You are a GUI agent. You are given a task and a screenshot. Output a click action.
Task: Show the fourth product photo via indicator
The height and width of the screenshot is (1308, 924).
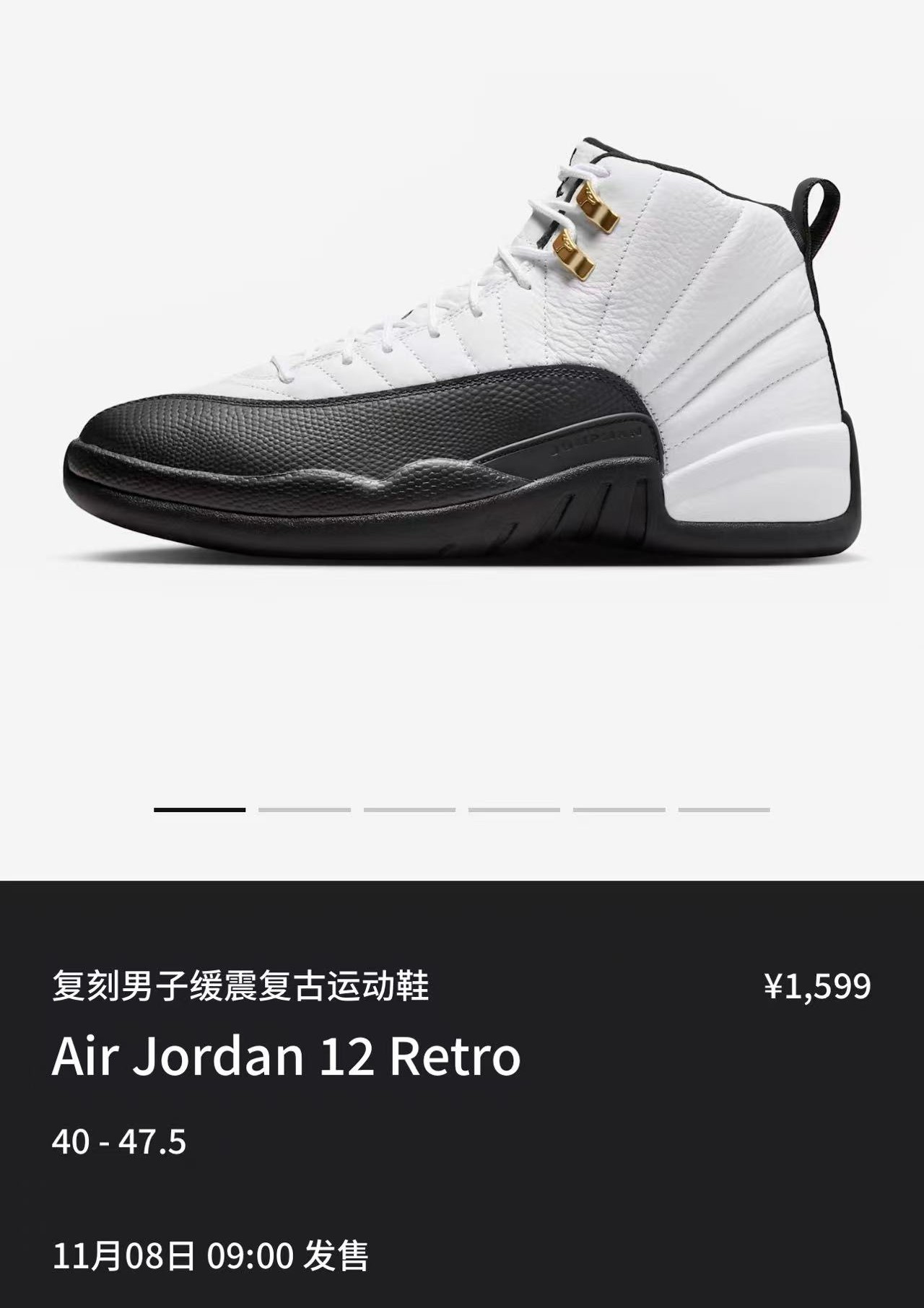tap(514, 810)
